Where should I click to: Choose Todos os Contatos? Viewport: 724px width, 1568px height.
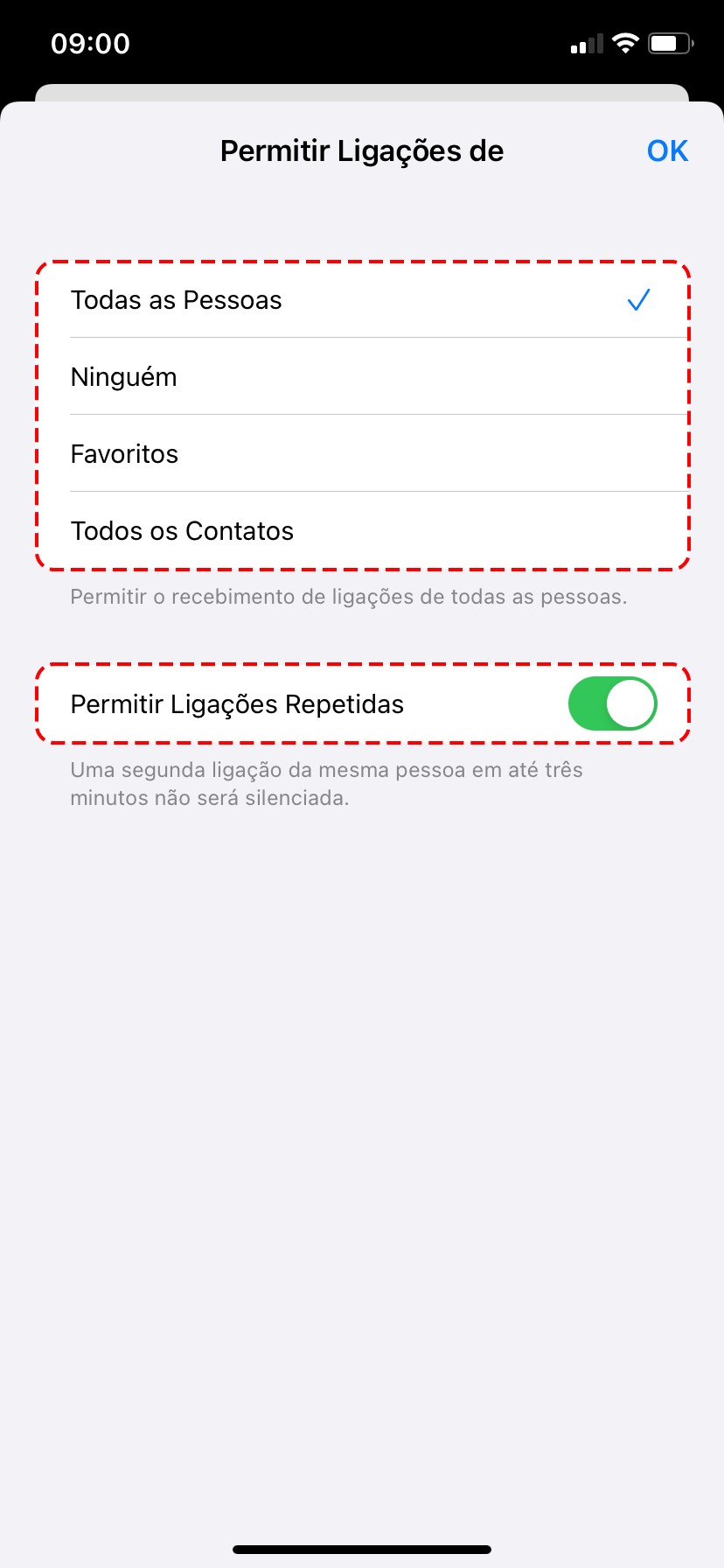coord(362,531)
